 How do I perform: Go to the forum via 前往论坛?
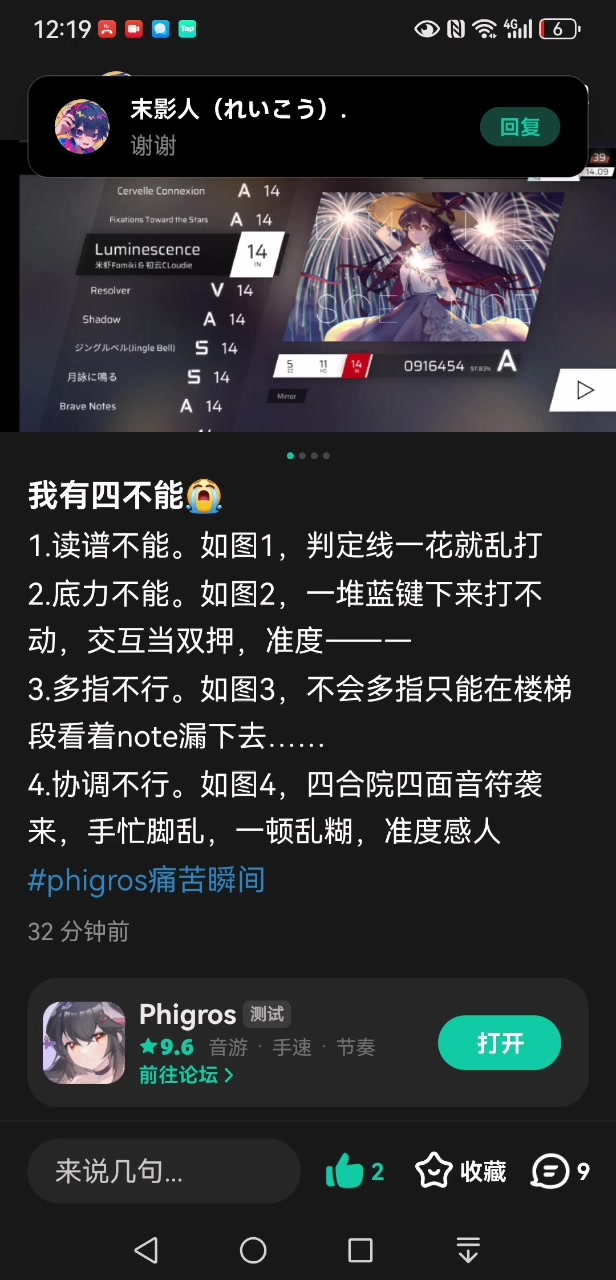coord(187,1075)
